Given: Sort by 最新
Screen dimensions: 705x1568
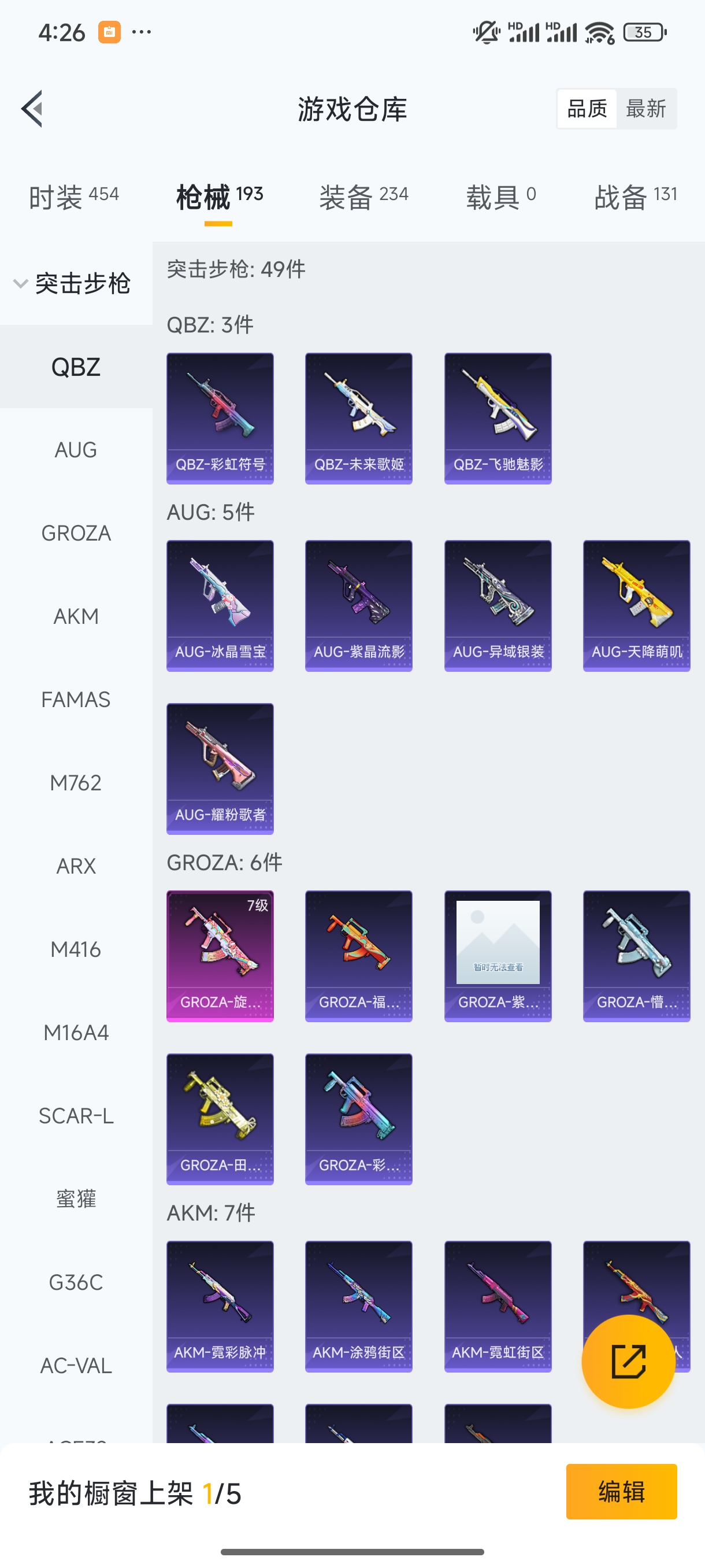Looking at the screenshot, I should (646, 109).
